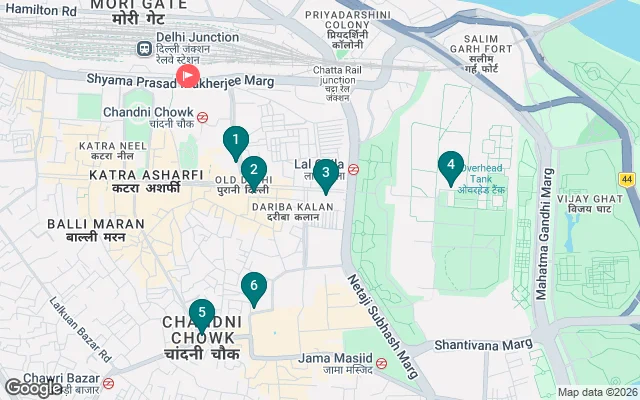
Task: Open marker 5 at Chandni Chowk
Action: 202,314
